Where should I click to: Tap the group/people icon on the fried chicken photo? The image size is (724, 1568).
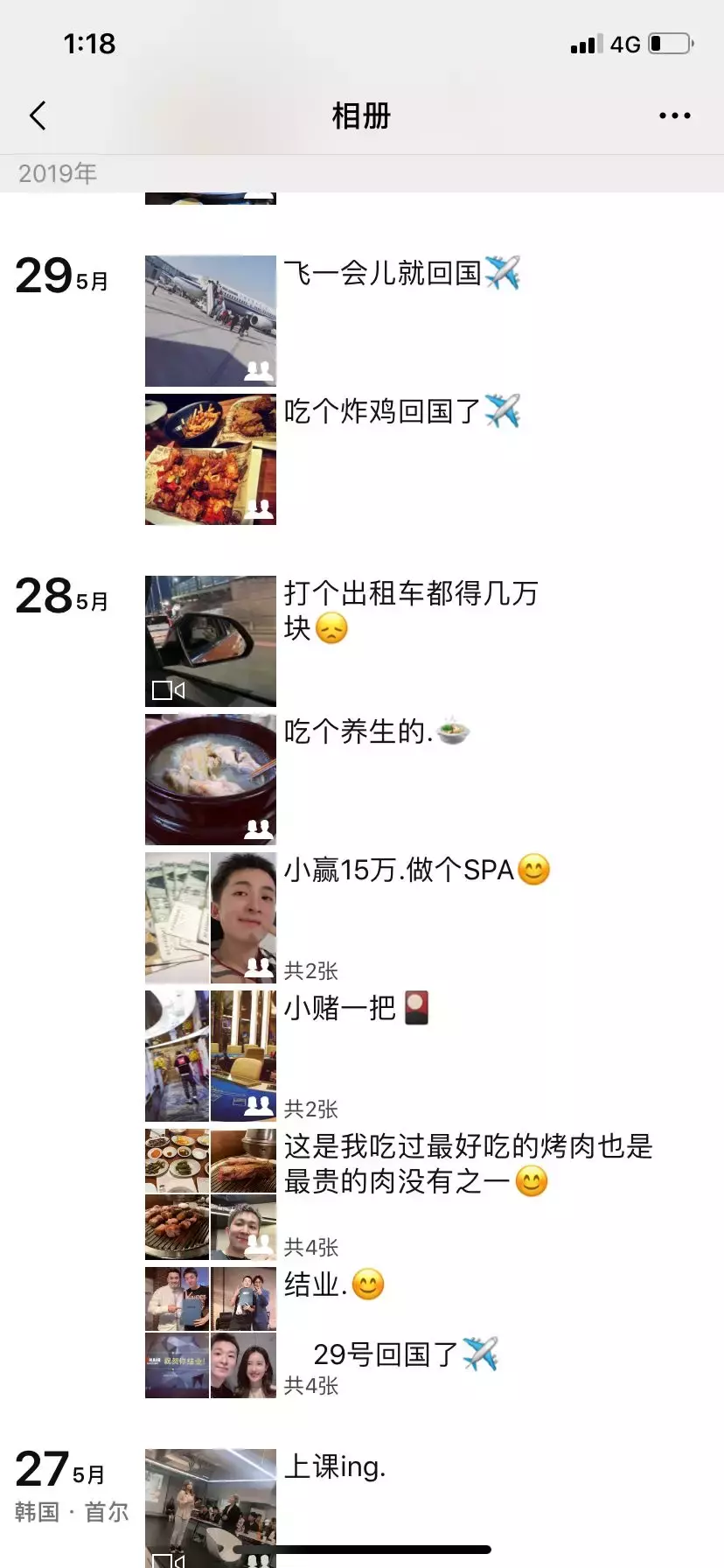click(258, 506)
